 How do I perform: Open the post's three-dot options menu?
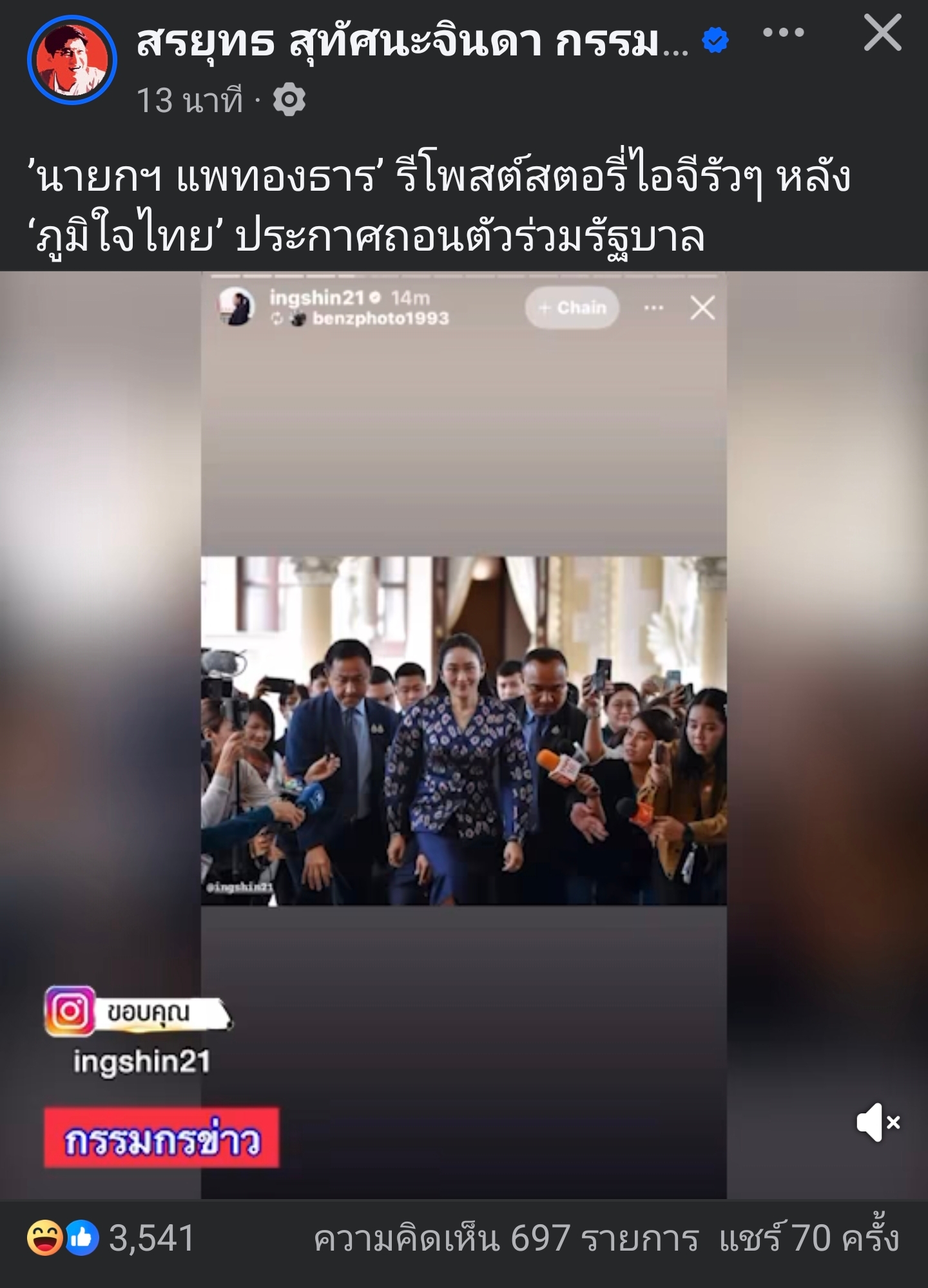[783, 33]
